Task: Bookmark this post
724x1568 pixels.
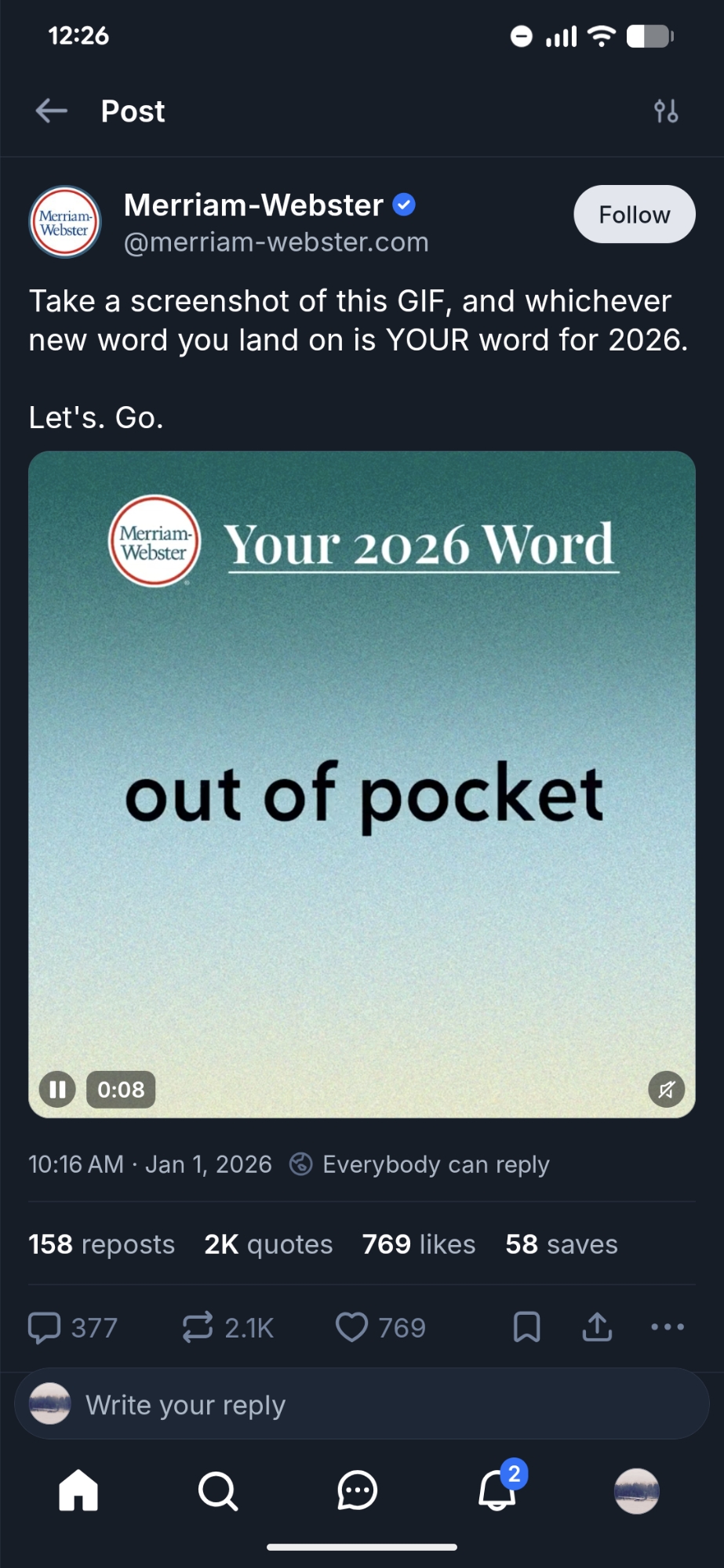Action: (x=526, y=1327)
